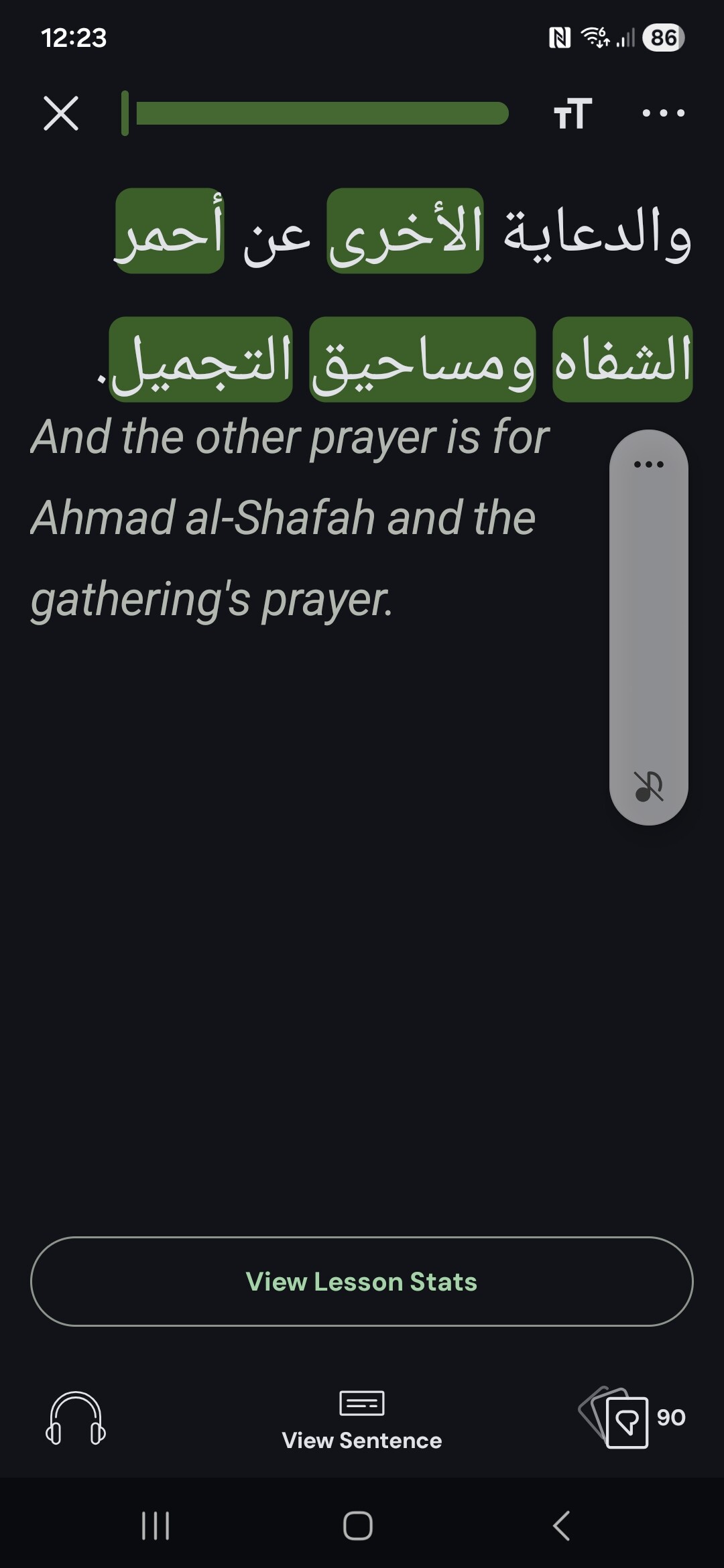Jump to a position on the lesson progress bar

(315, 113)
